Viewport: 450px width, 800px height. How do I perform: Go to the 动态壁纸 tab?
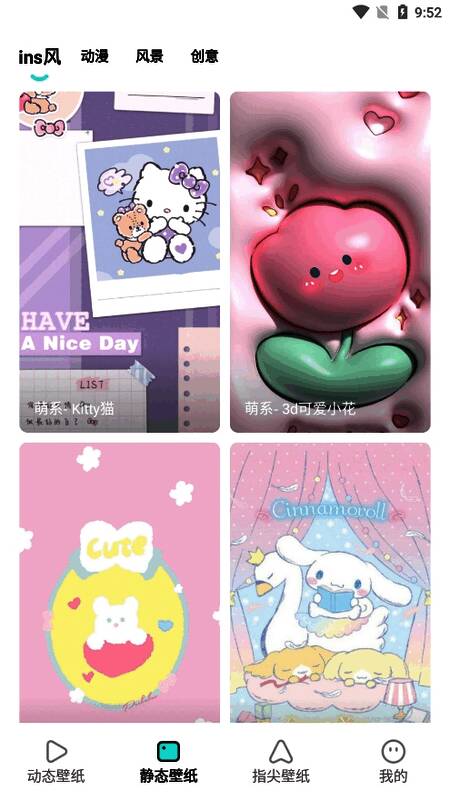[56, 761]
